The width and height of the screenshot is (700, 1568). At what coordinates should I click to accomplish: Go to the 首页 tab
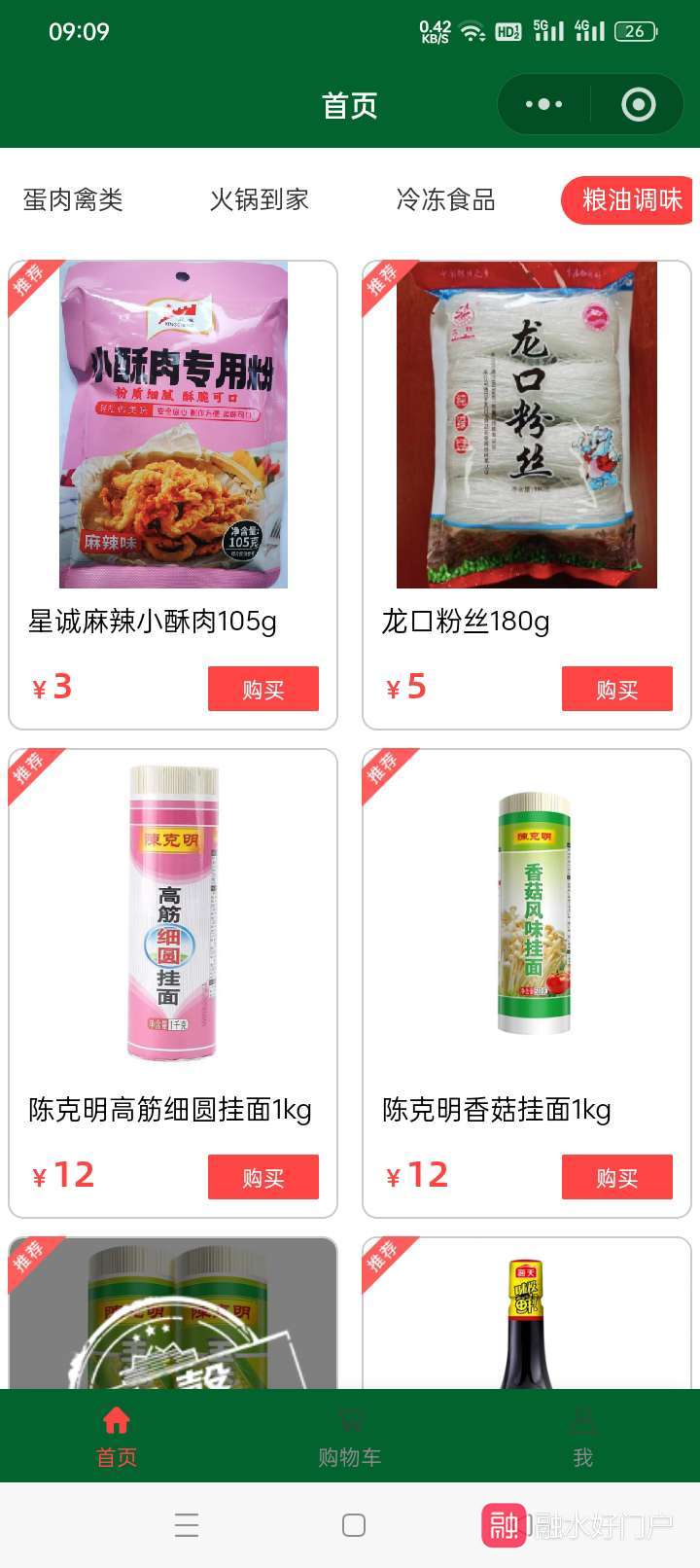[x=117, y=1436]
